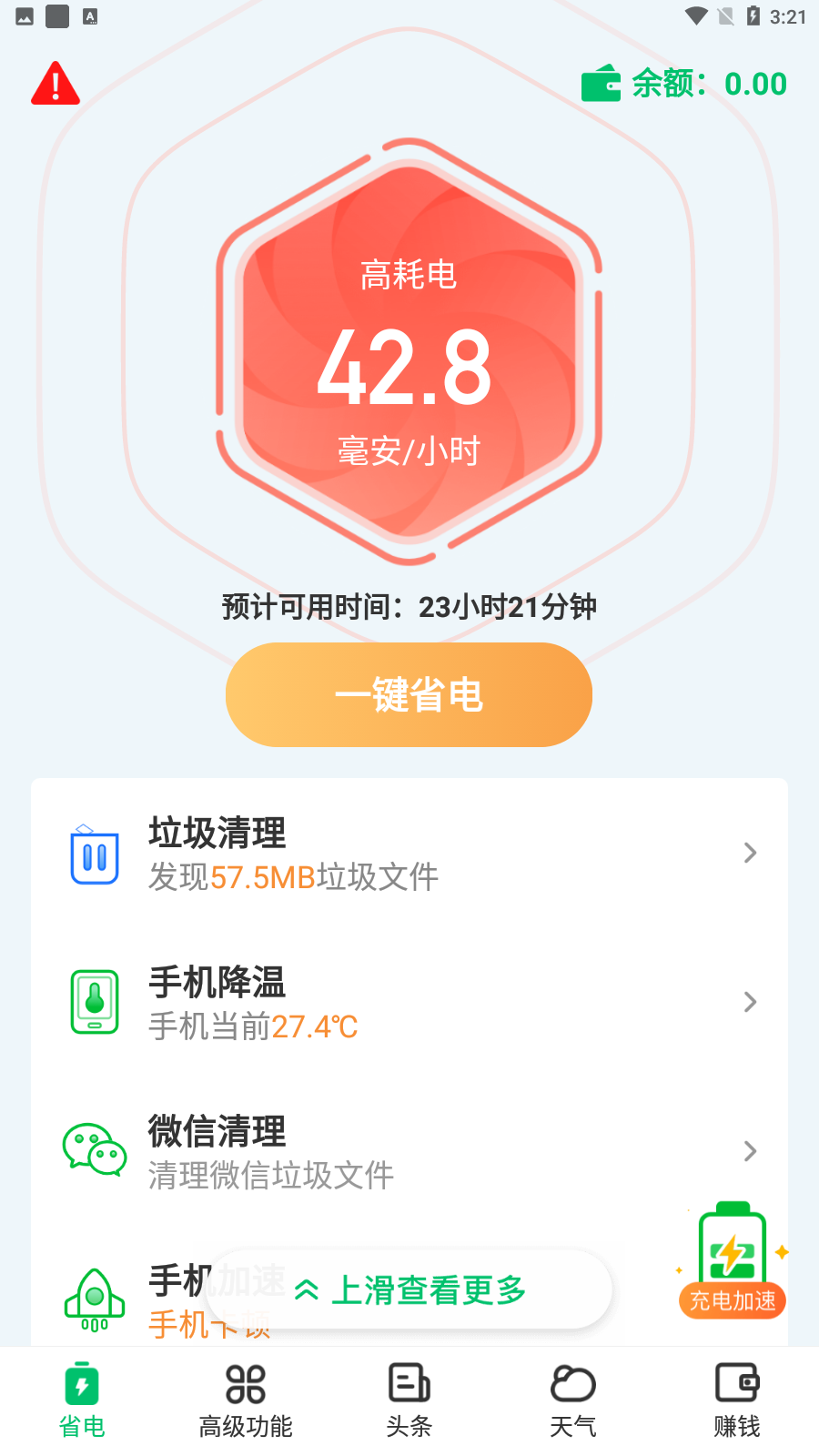Expand the 垃圾清理 row chevron

[x=749, y=854]
